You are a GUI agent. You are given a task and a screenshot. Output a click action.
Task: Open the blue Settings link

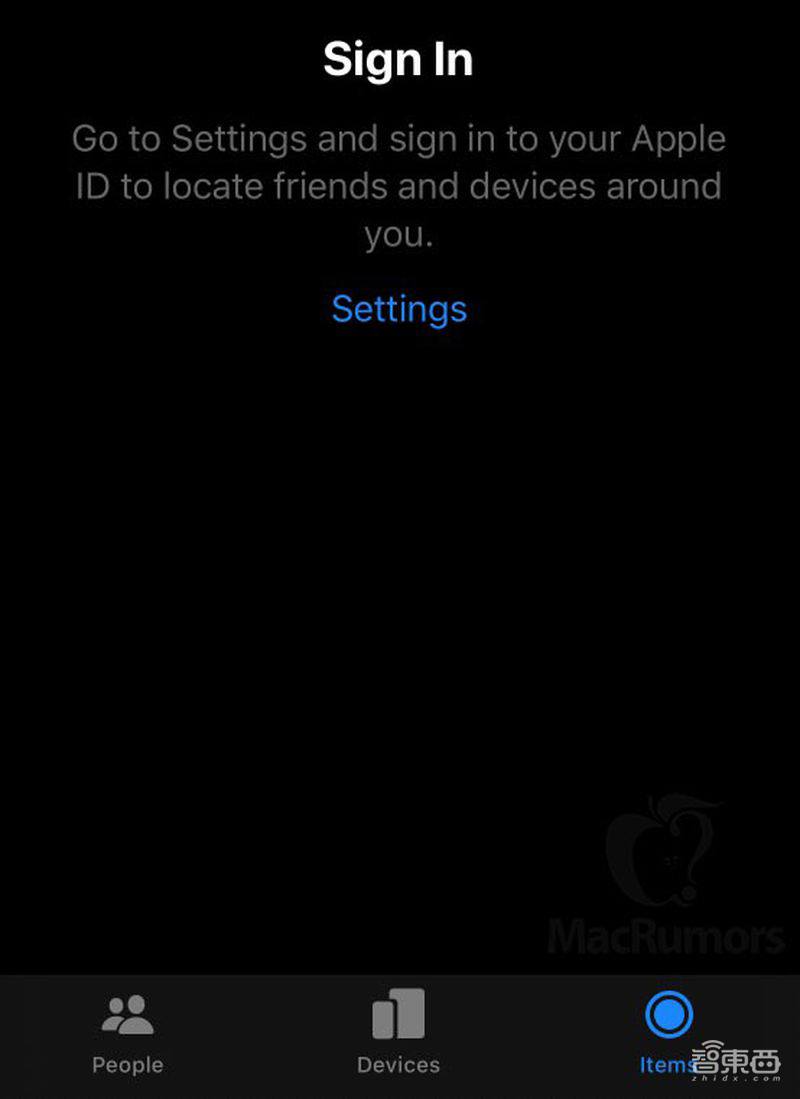[399, 309]
